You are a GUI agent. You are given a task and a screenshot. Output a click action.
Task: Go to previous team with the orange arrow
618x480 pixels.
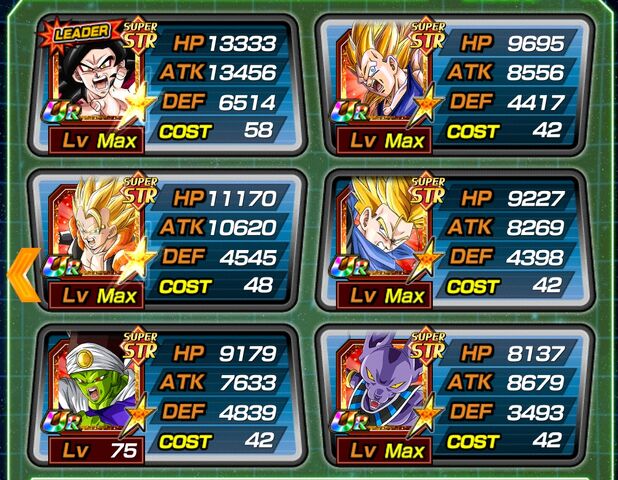point(22,273)
